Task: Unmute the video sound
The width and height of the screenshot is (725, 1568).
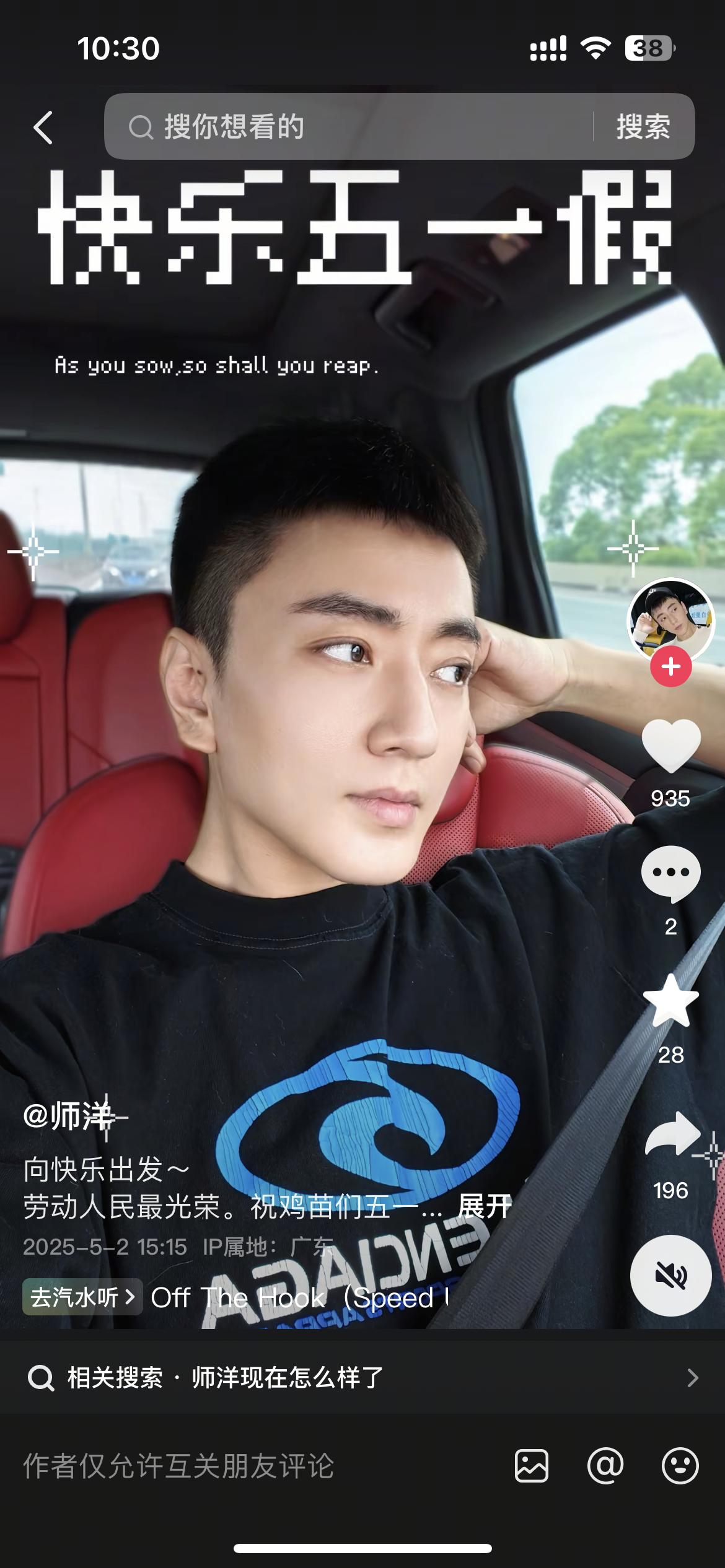Action: pos(670,1276)
